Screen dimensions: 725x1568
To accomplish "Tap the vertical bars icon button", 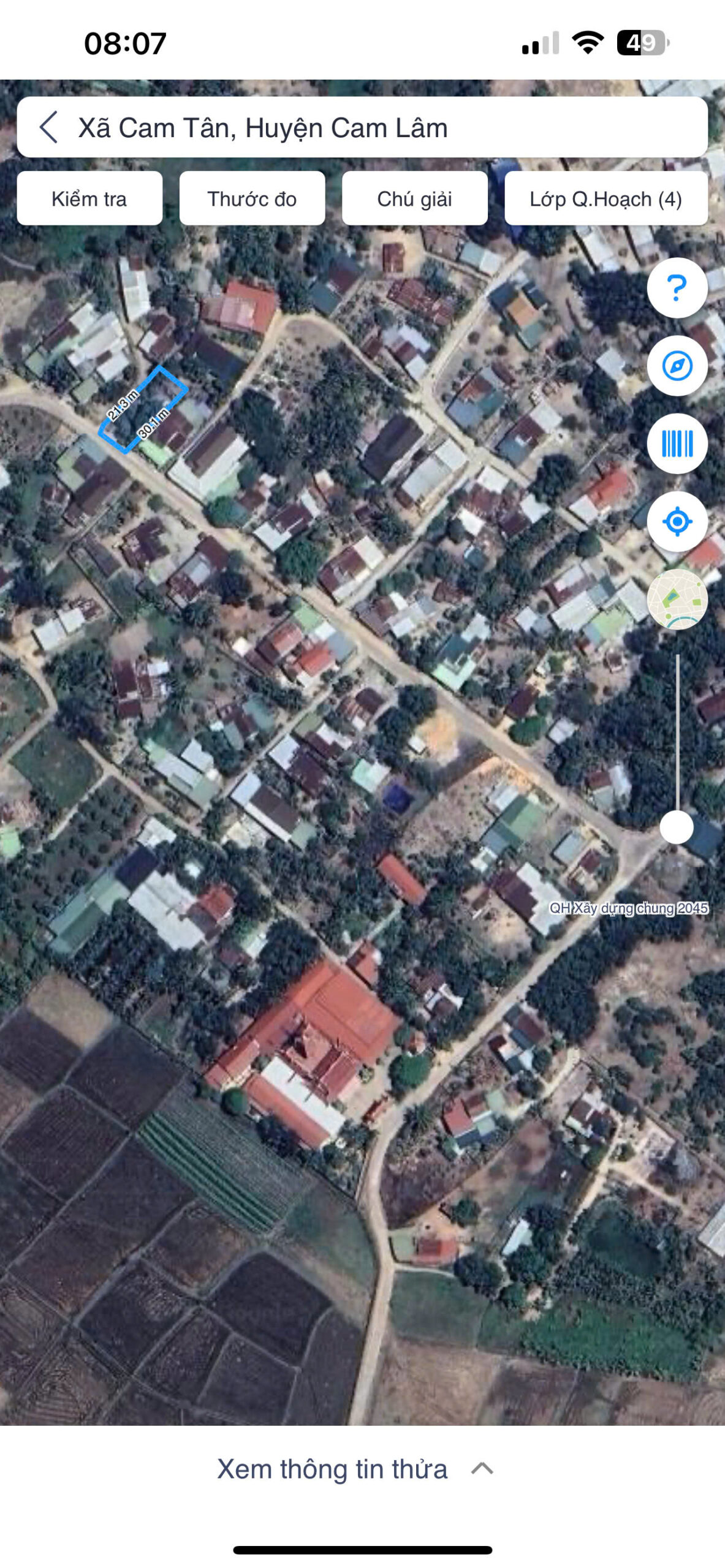I will coord(677,443).
